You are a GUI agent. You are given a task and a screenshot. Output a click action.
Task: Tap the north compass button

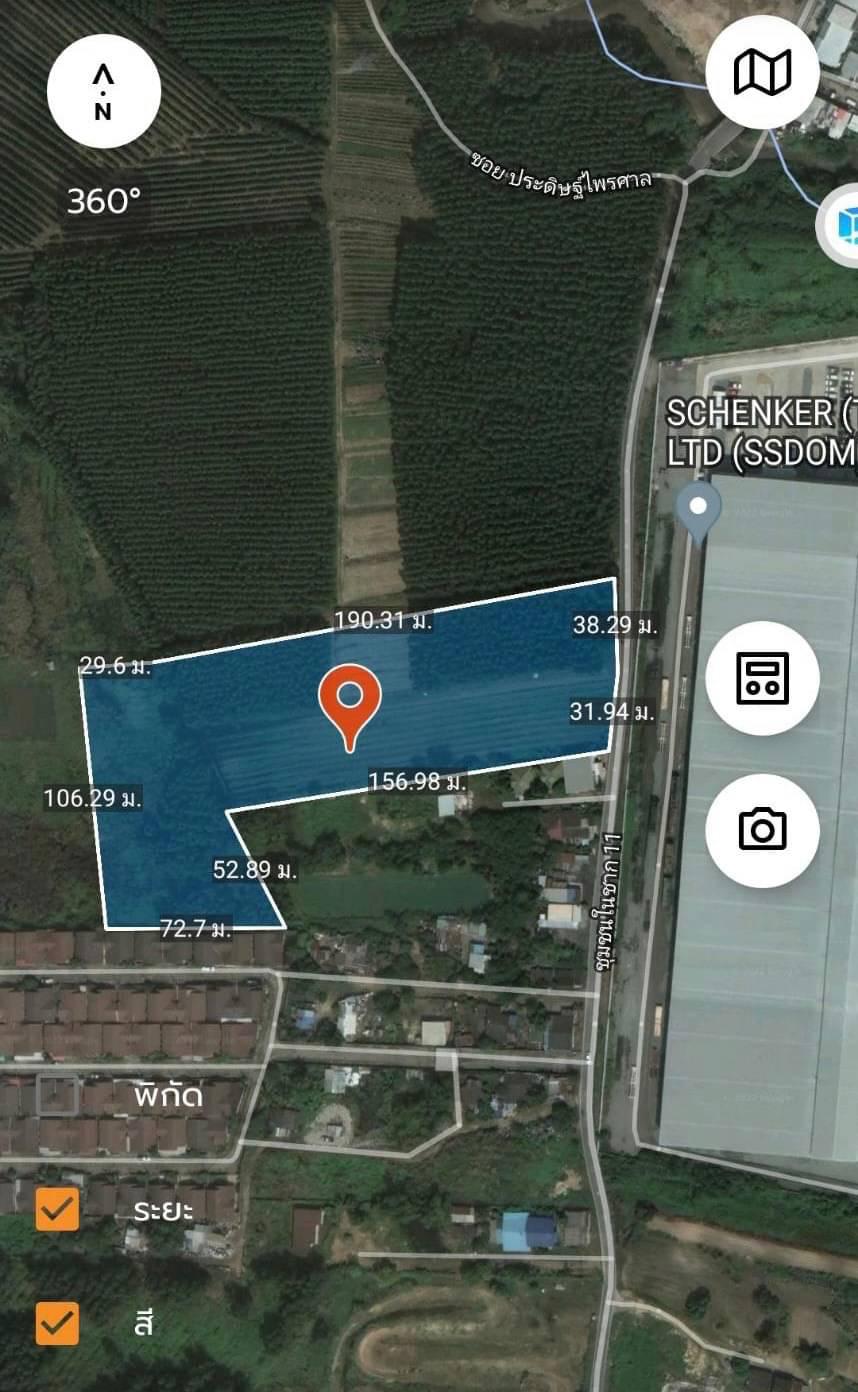[x=103, y=92]
